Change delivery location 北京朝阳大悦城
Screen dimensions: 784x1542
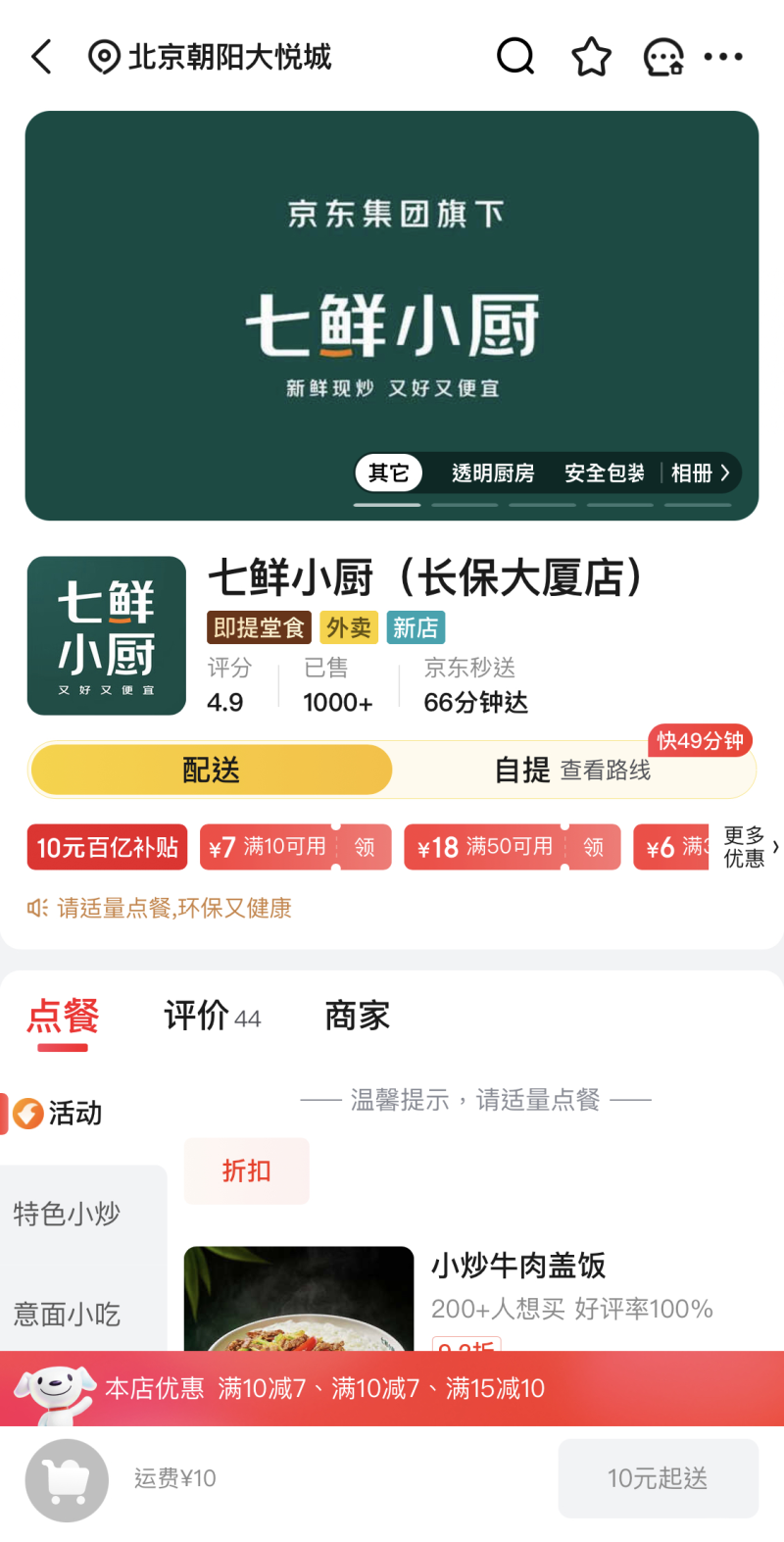coord(210,57)
